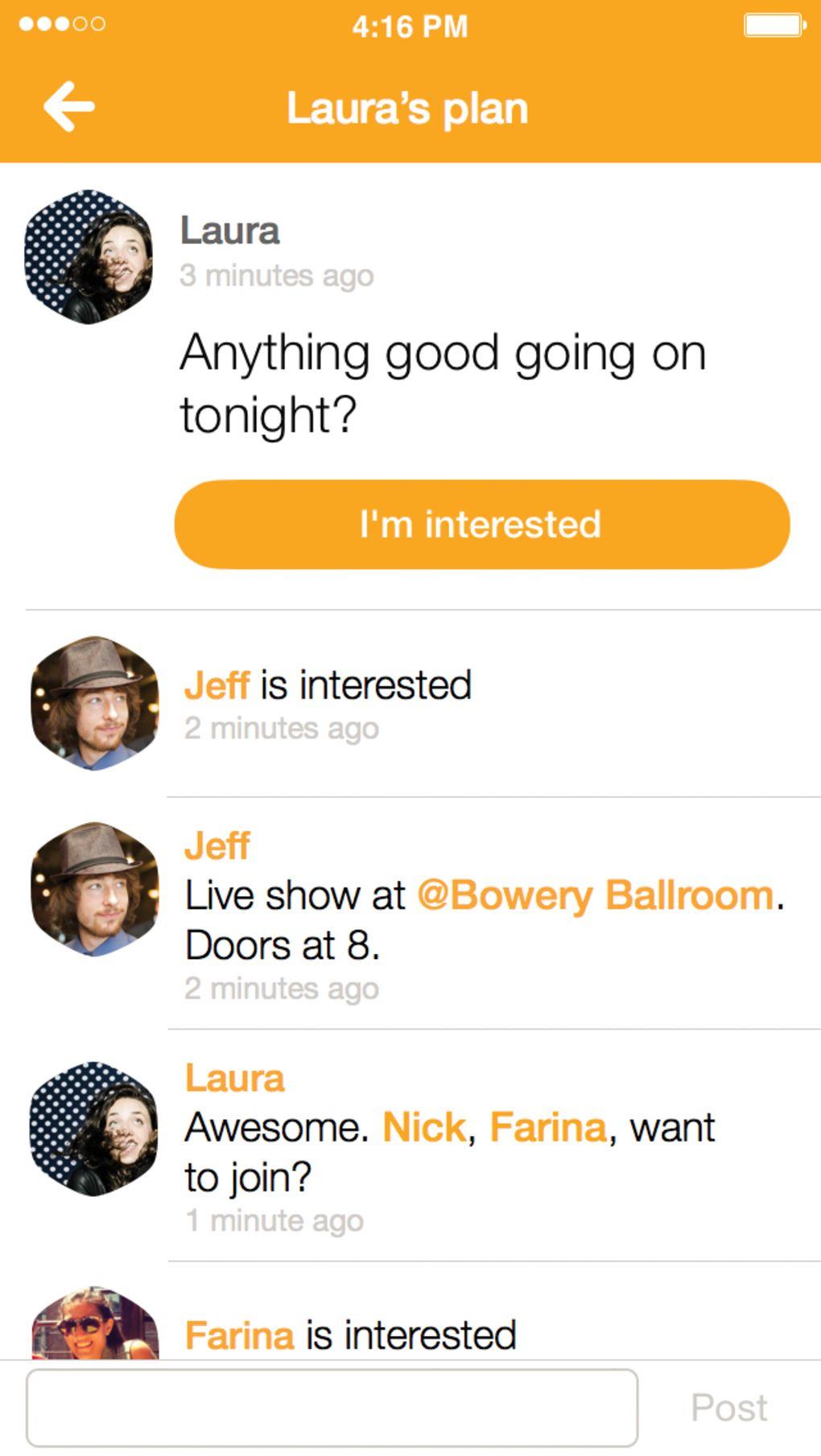Open Jeff's name in "is interested" row

point(217,685)
